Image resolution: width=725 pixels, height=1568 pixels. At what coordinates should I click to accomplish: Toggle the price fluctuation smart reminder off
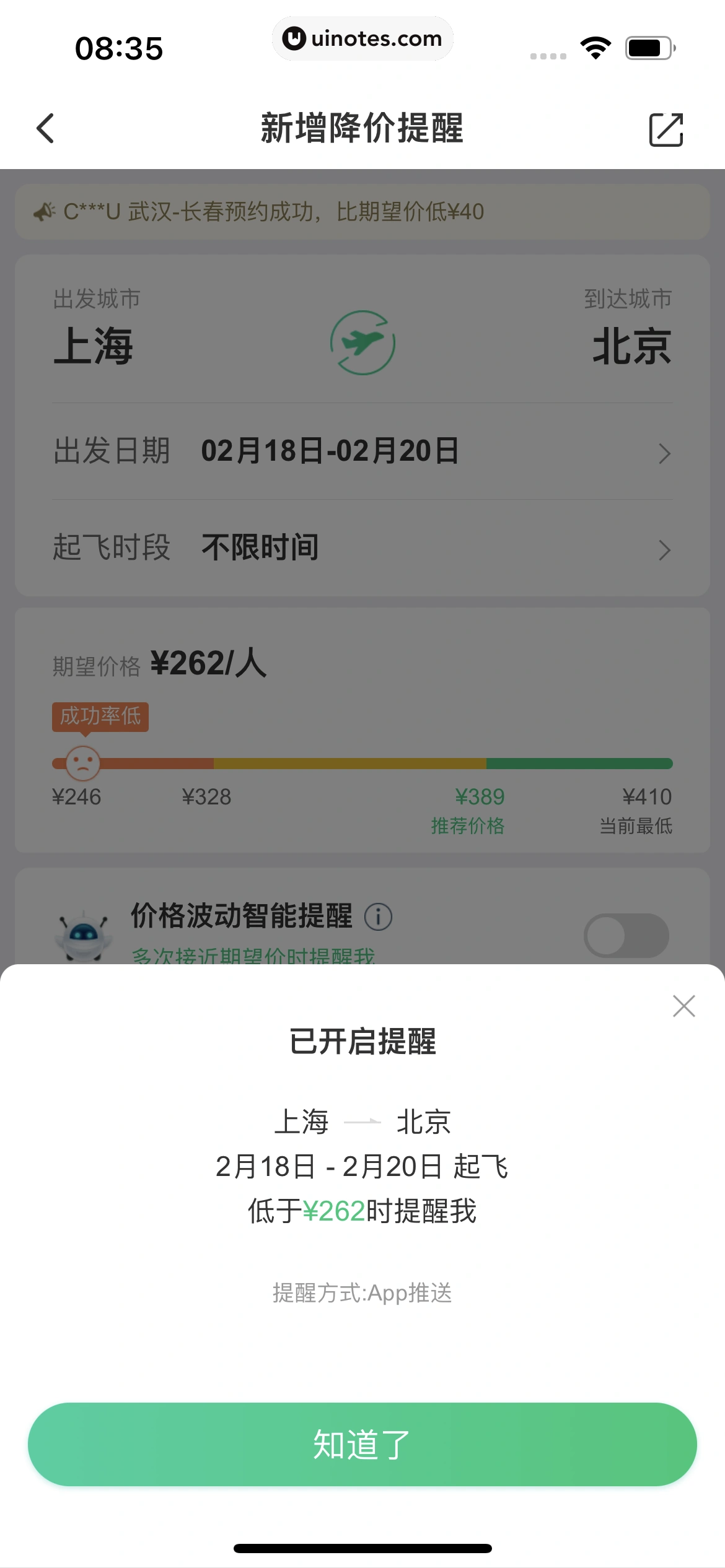click(625, 936)
